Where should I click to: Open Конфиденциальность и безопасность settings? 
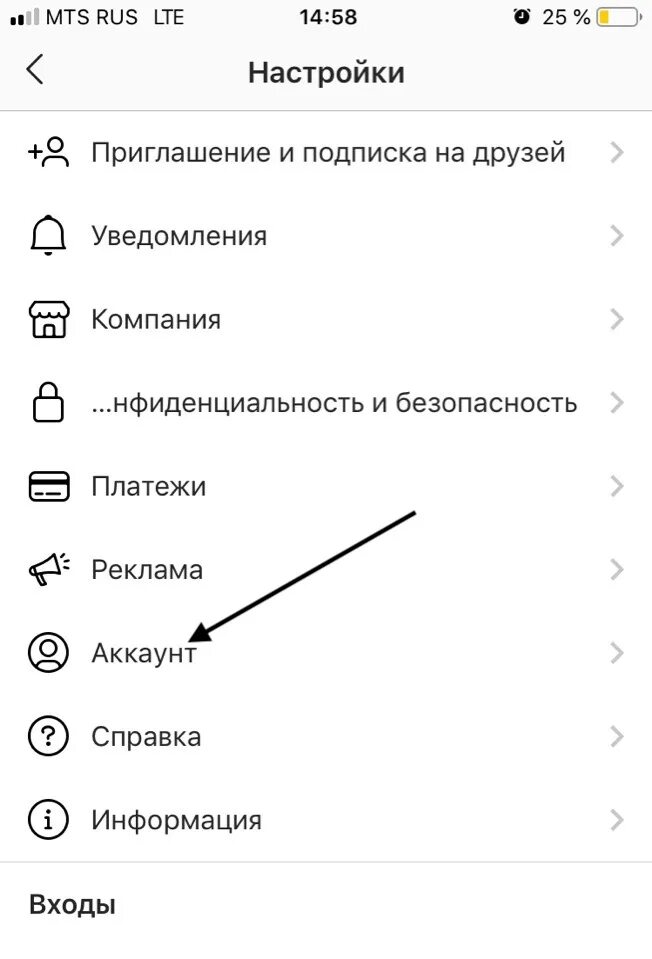pyautogui.click(x=334, y=403)
